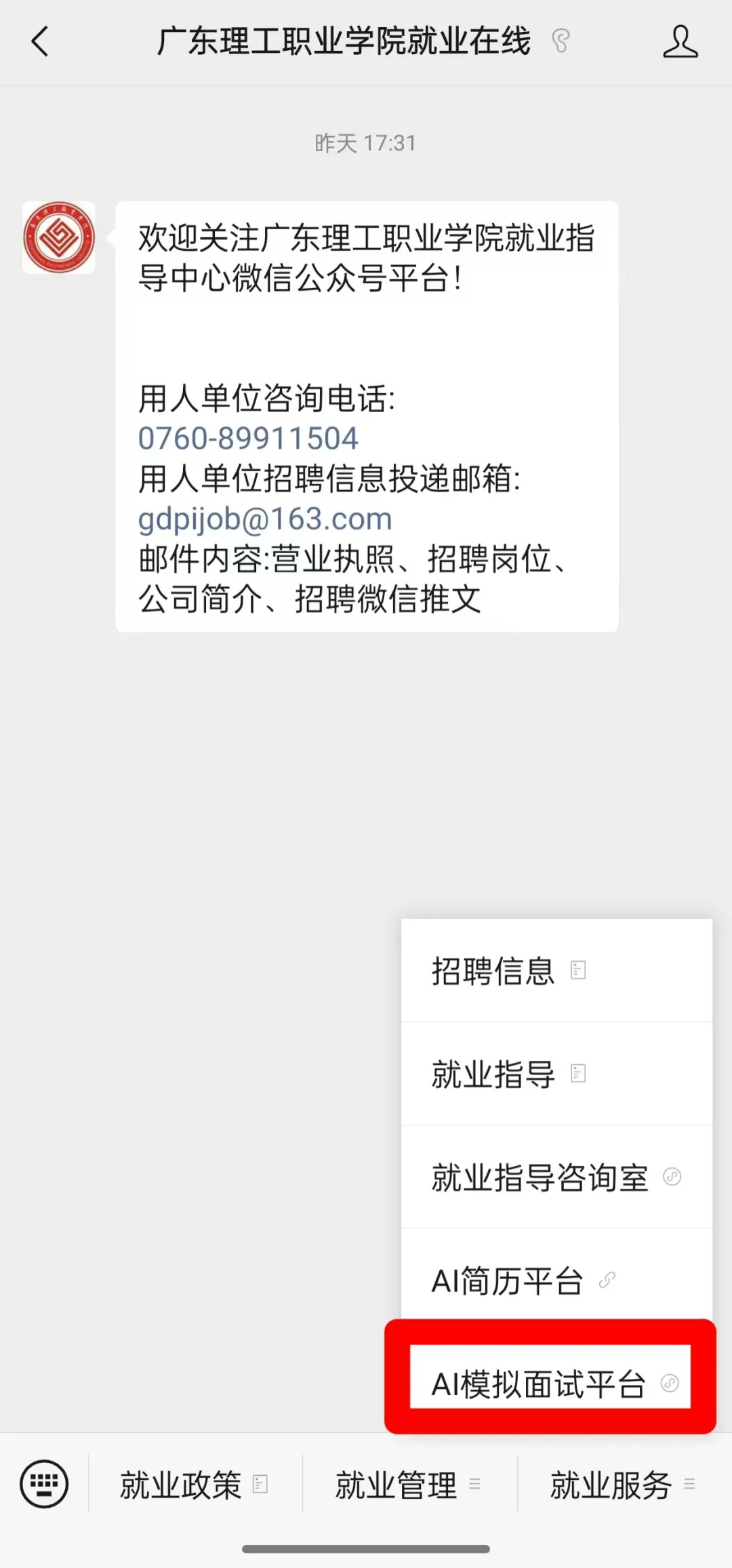The height and width of the screenshot is (1568, 732).
Task: Open the email link gdpijob@163.com
Action: [265, 519]
